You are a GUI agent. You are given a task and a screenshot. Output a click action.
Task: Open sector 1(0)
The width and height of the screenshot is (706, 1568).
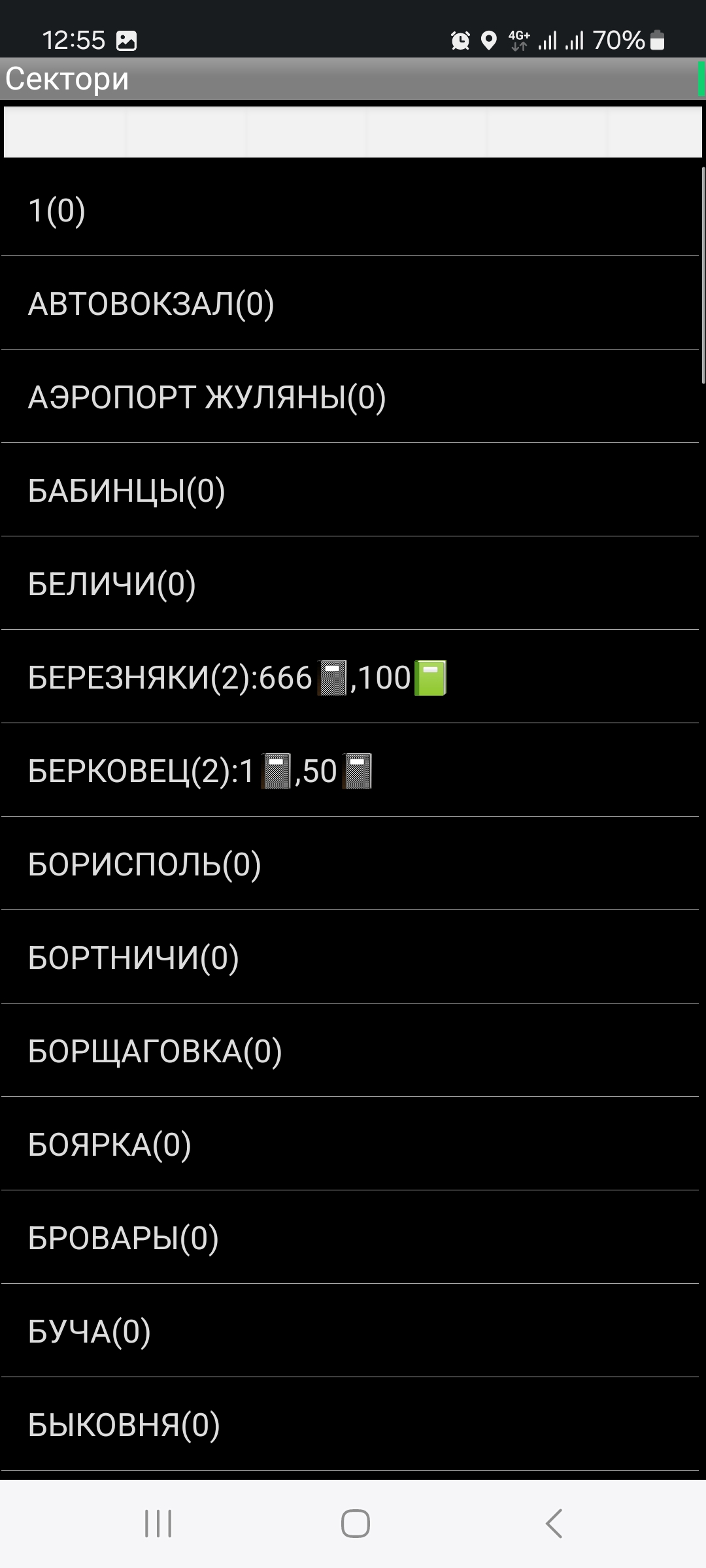350,210
